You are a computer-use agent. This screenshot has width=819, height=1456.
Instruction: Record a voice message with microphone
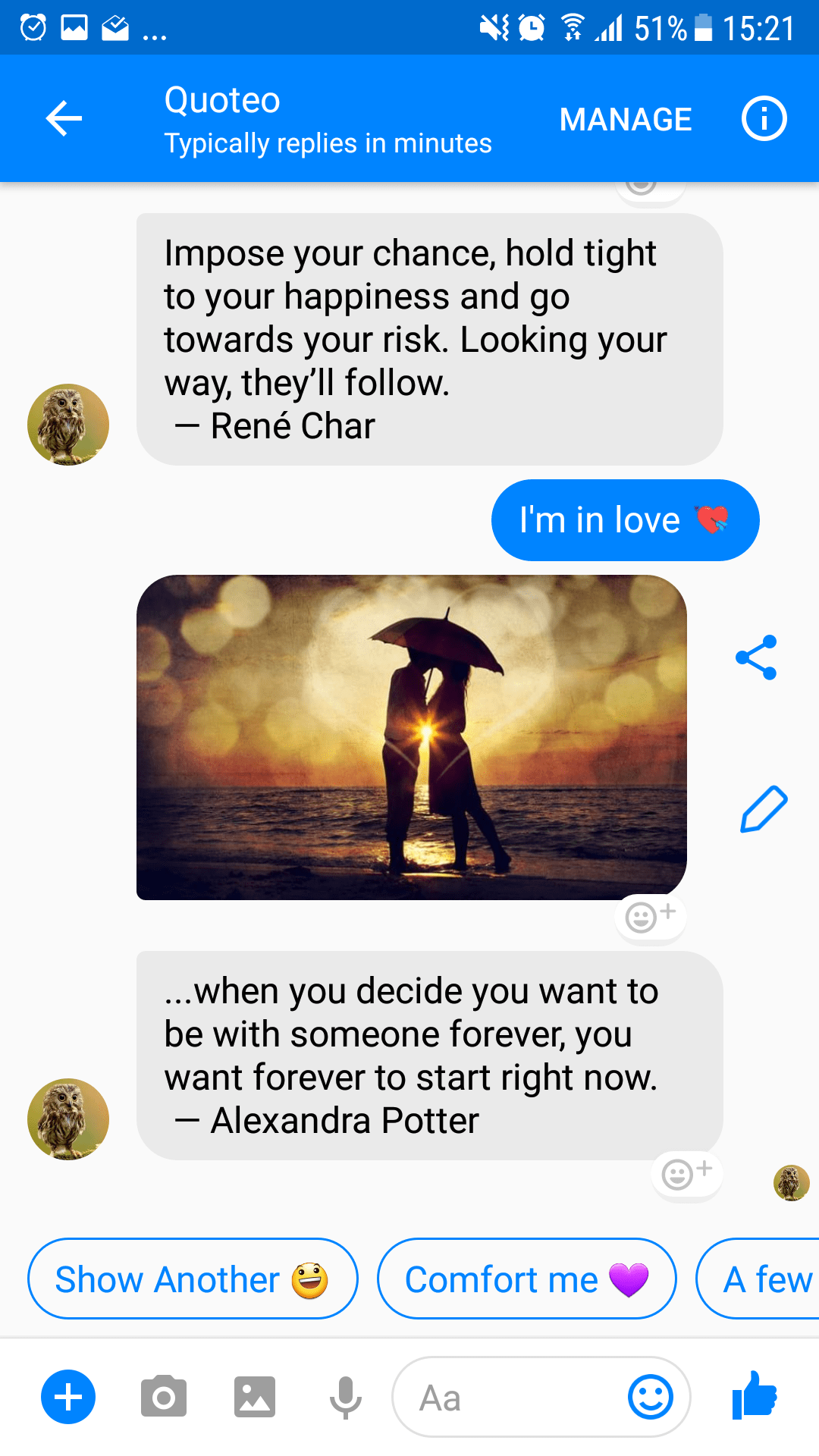346,1397
